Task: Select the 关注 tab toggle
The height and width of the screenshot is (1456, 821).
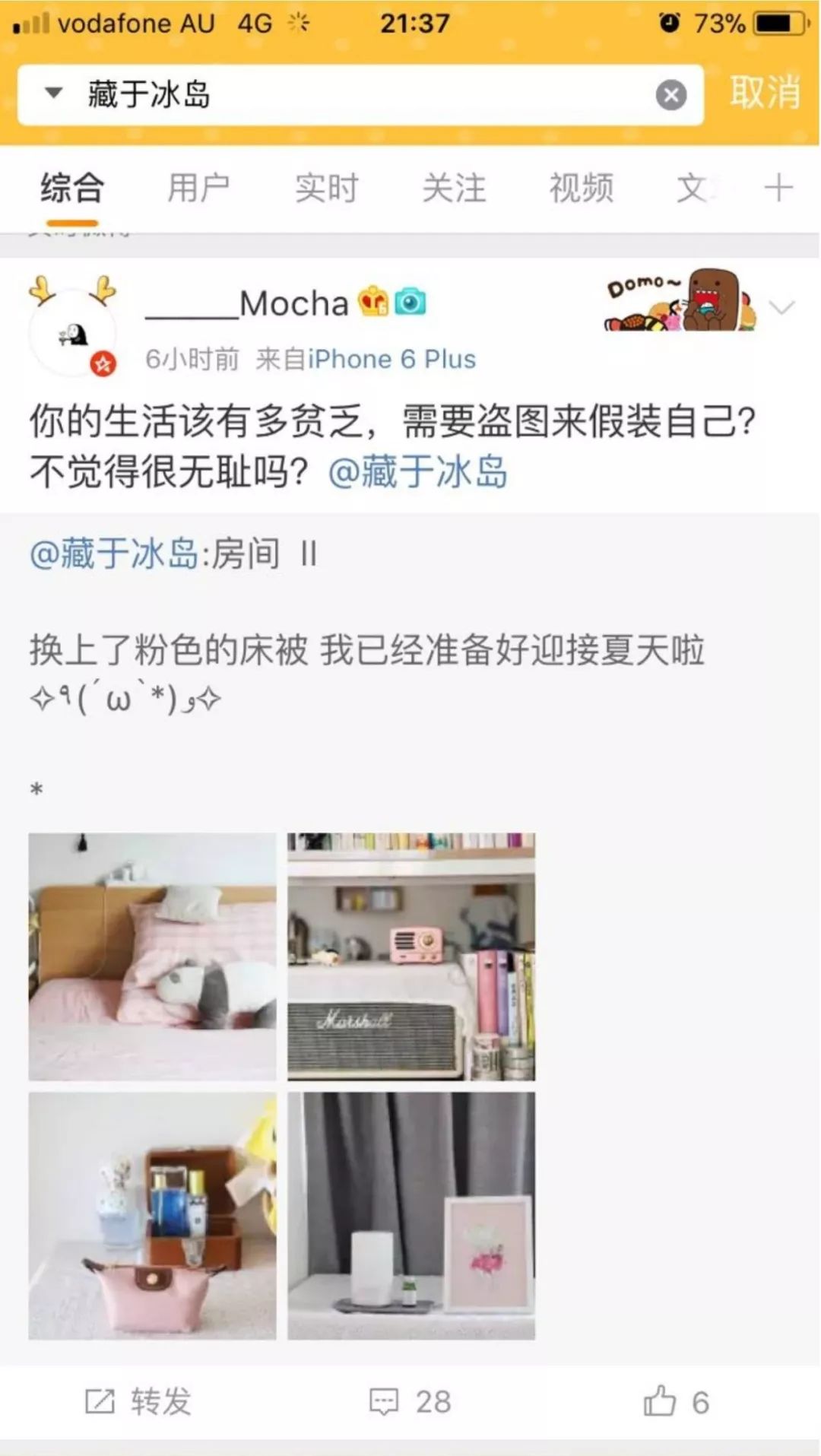Action: point(455,187)
